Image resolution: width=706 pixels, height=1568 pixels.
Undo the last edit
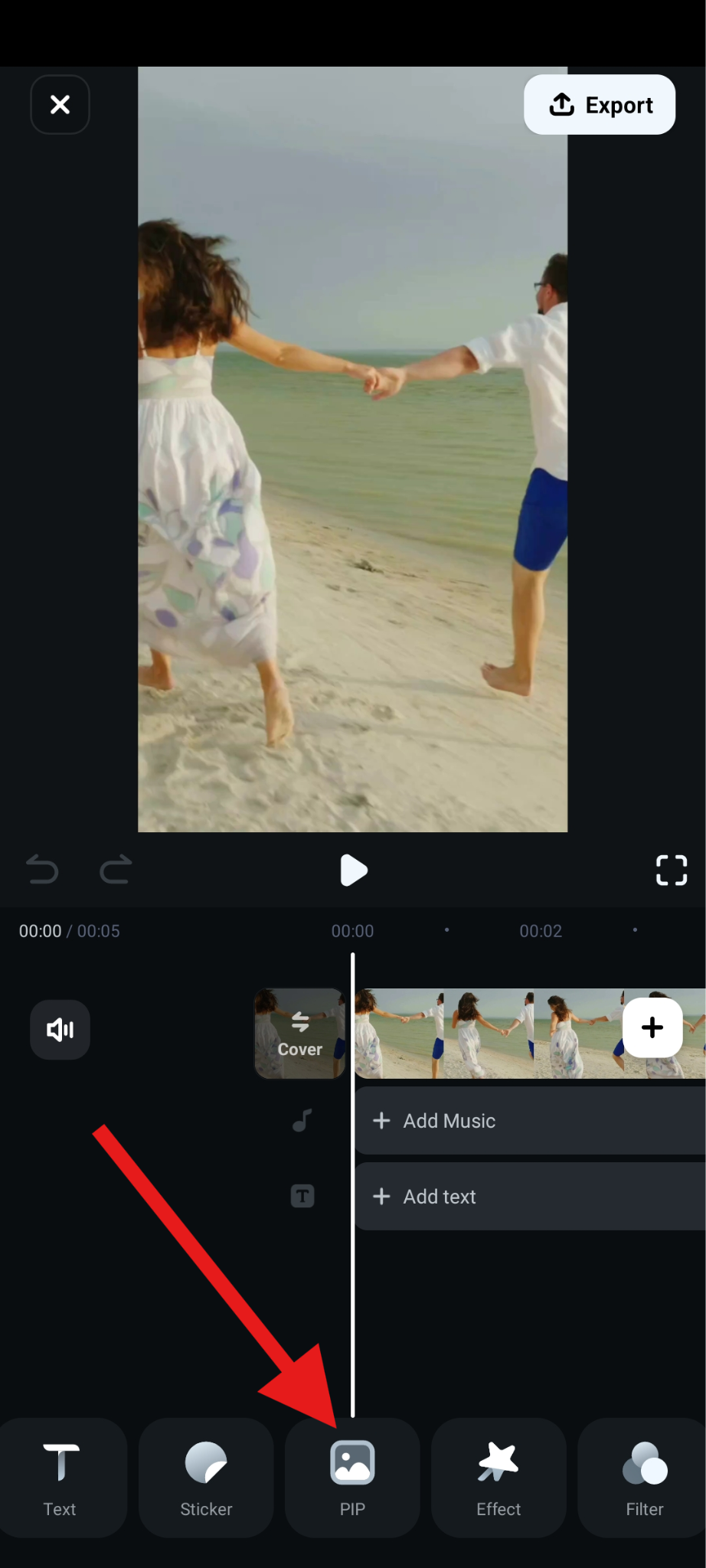pos(42,871)
